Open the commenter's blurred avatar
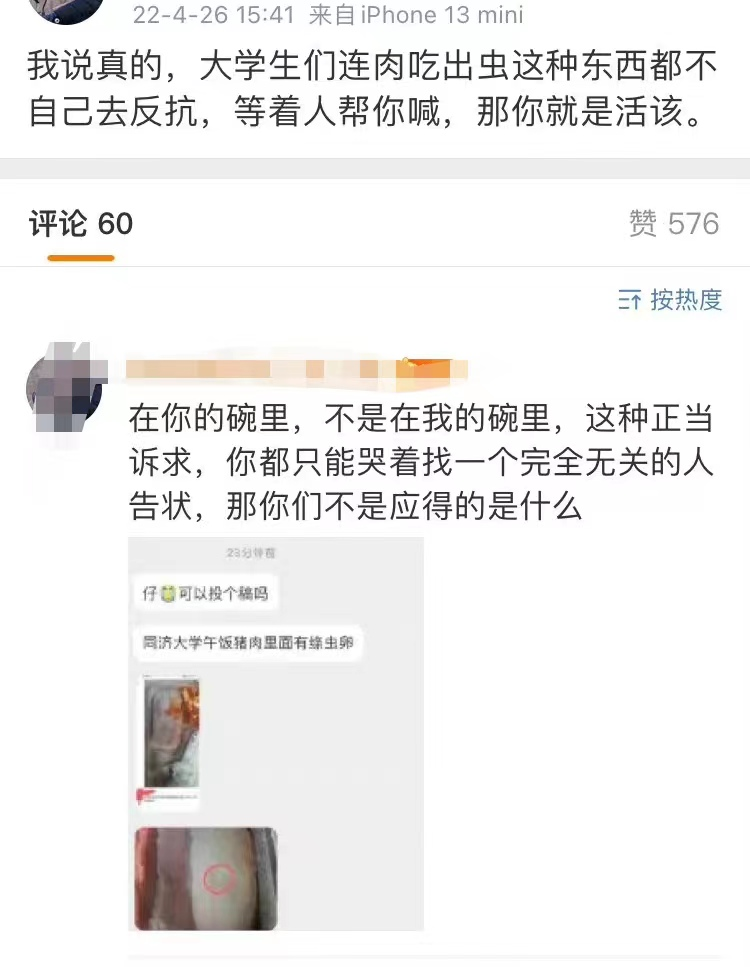 [65, 385]
